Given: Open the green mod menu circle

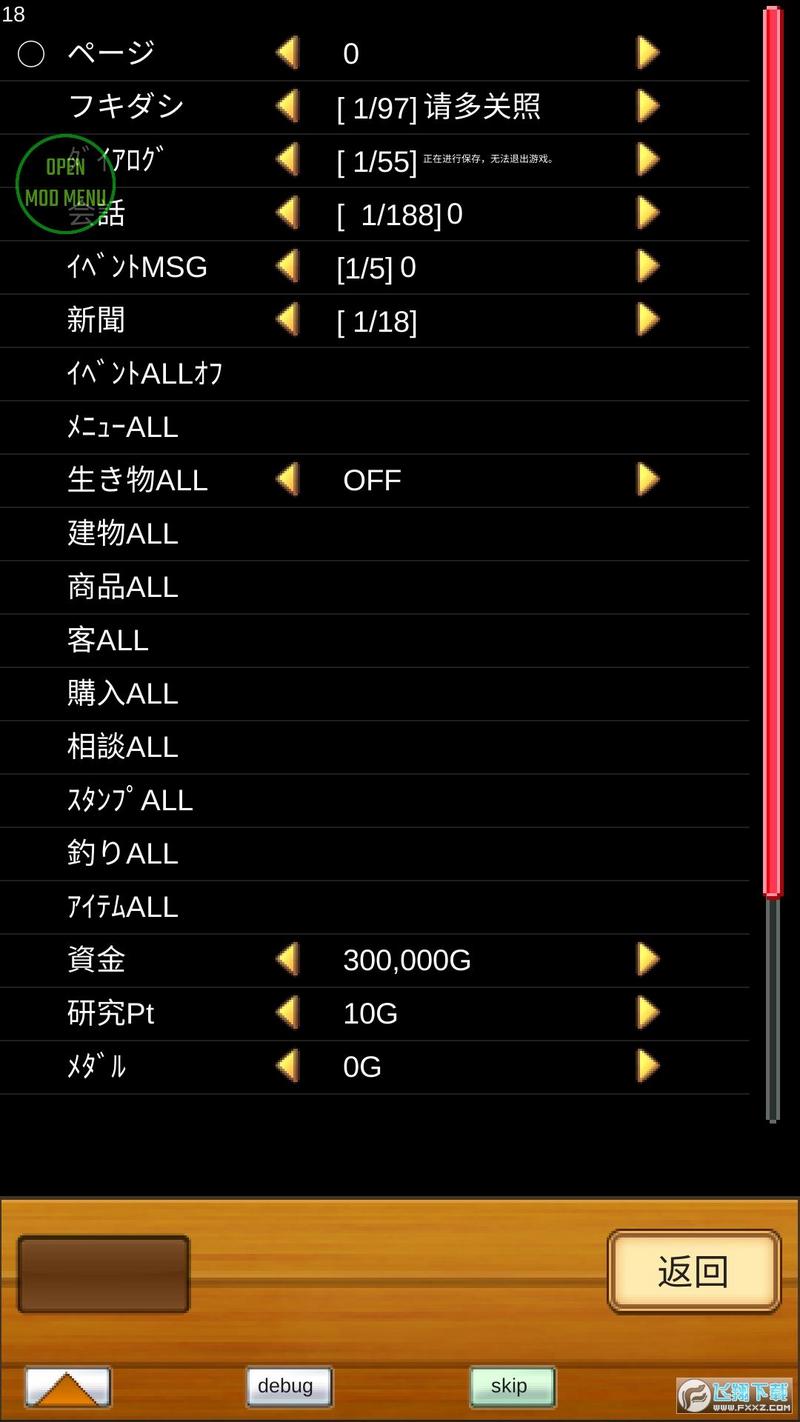Looking at the screenshot, I should coord(66,184).
